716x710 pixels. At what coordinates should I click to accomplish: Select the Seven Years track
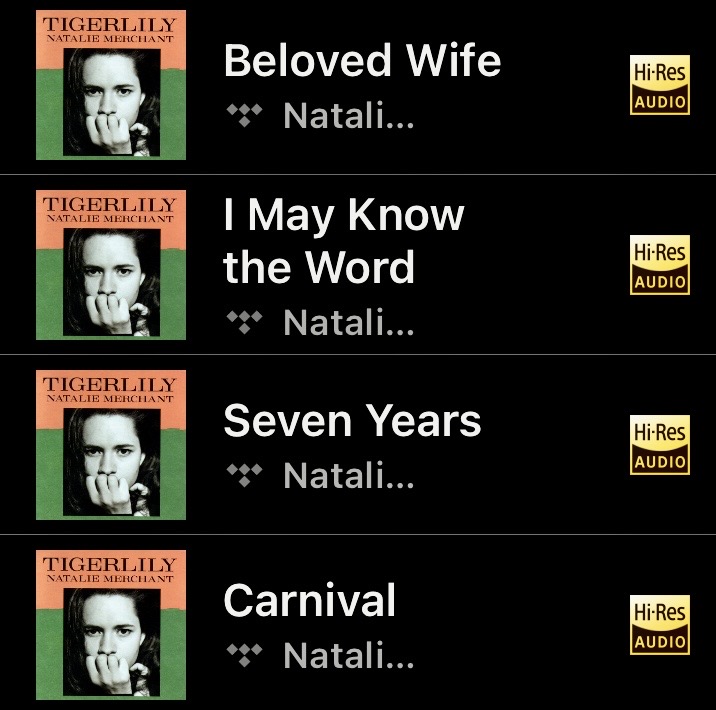pyautogui.click(x=352, y=422)
